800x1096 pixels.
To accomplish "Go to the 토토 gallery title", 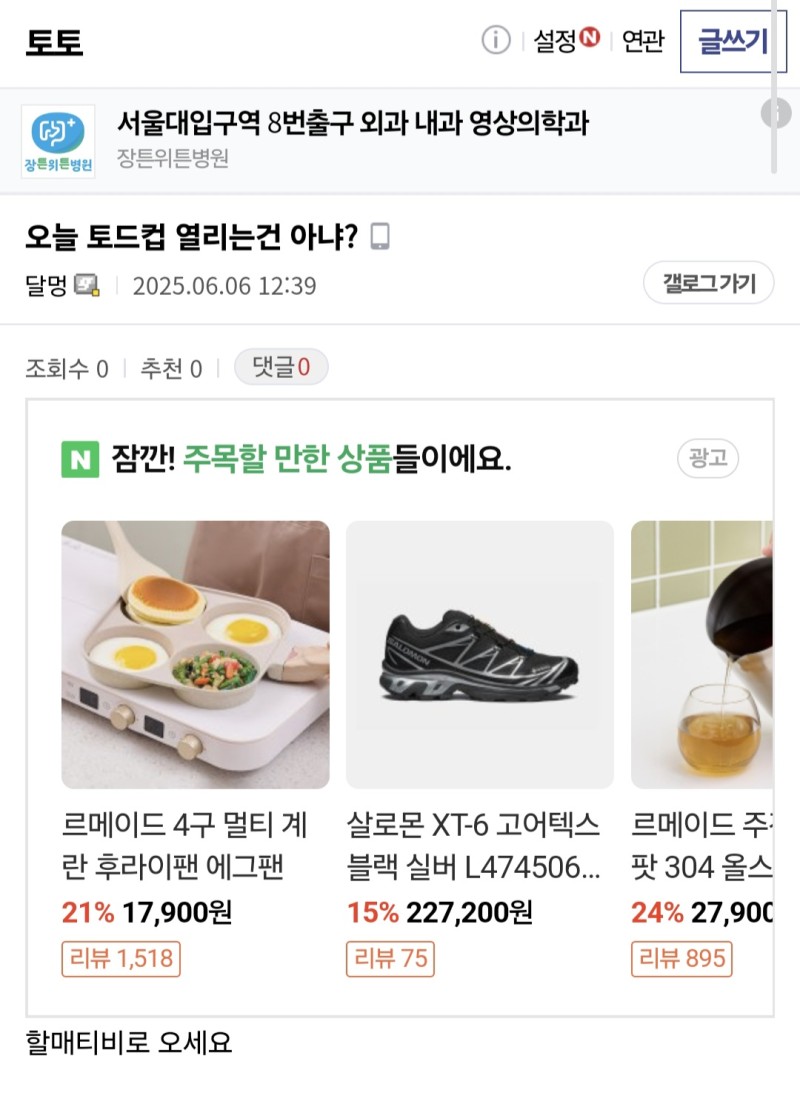I will 54,42.
